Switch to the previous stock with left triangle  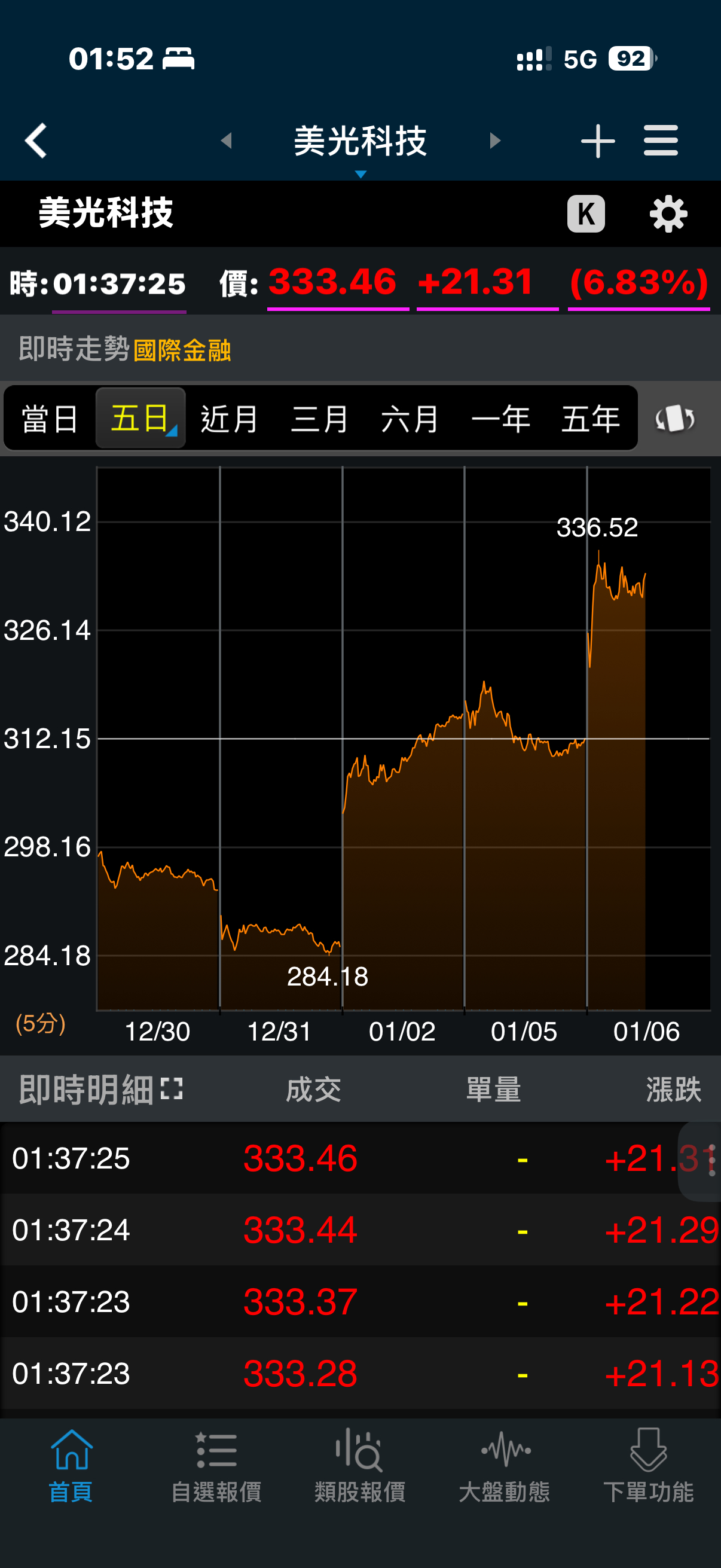pos(227,141)
